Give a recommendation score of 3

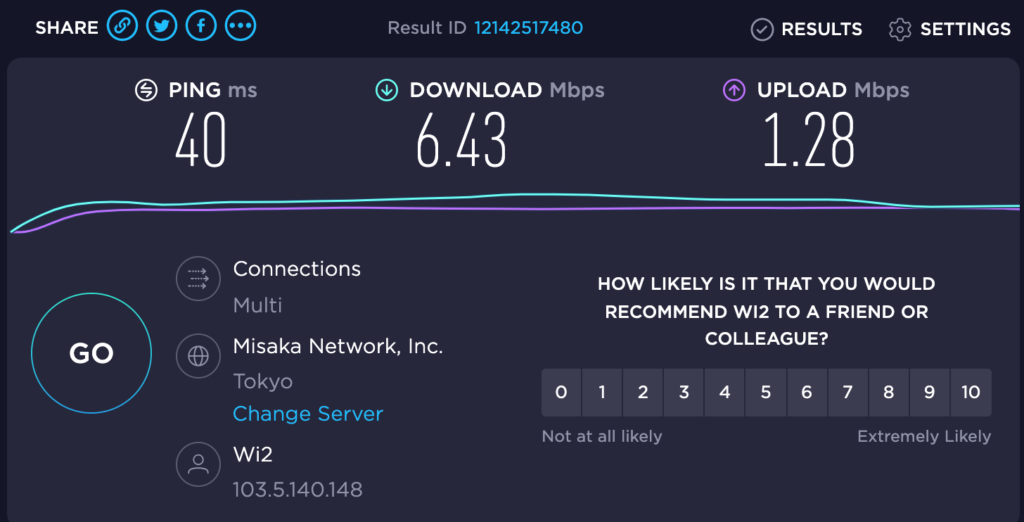[684, 392]
